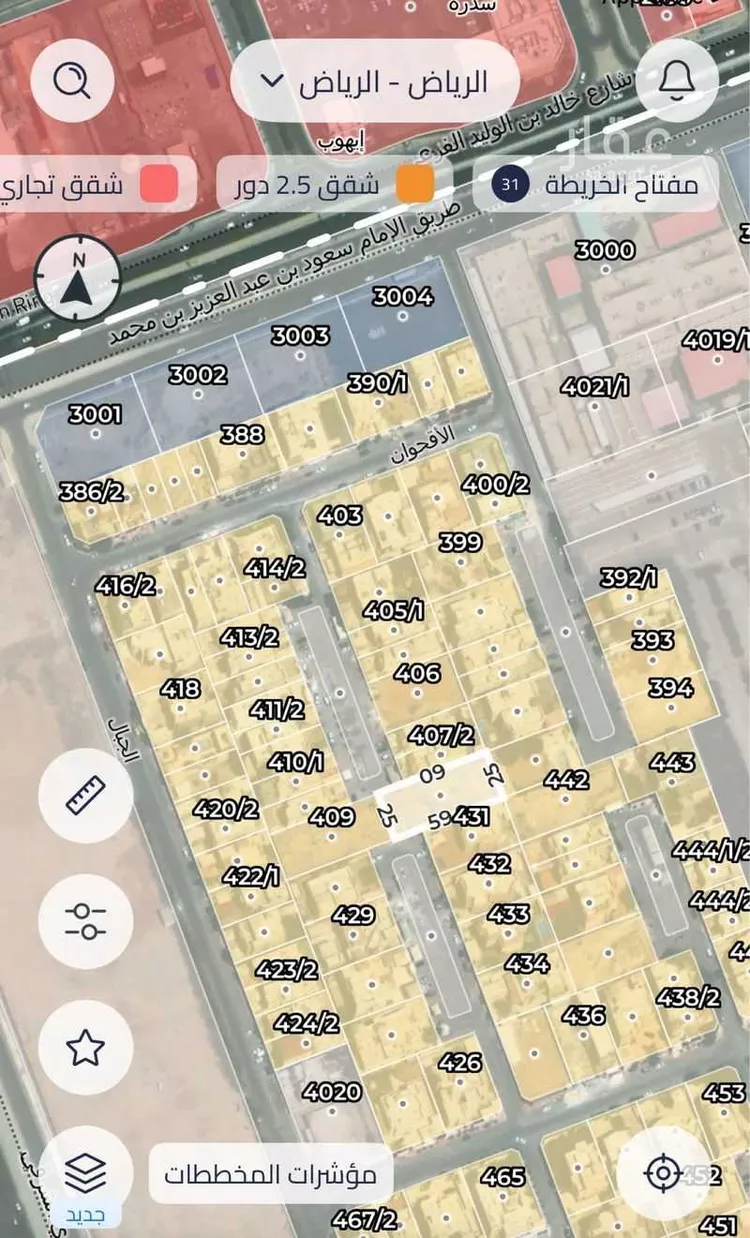This screenshot has width=750, height=1238.
Task: Click the orange color swatch for شقق 2.5 دور
Action: pyautogui.click(x=418, y=183)
